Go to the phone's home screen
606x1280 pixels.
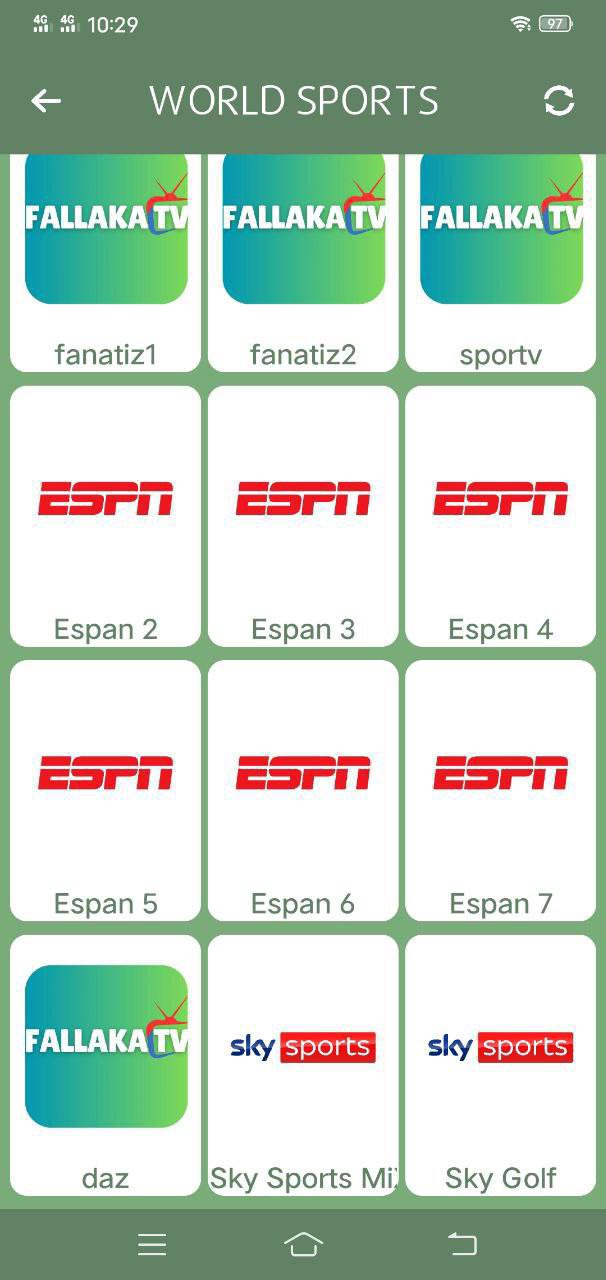click(x=303, y=1244)
